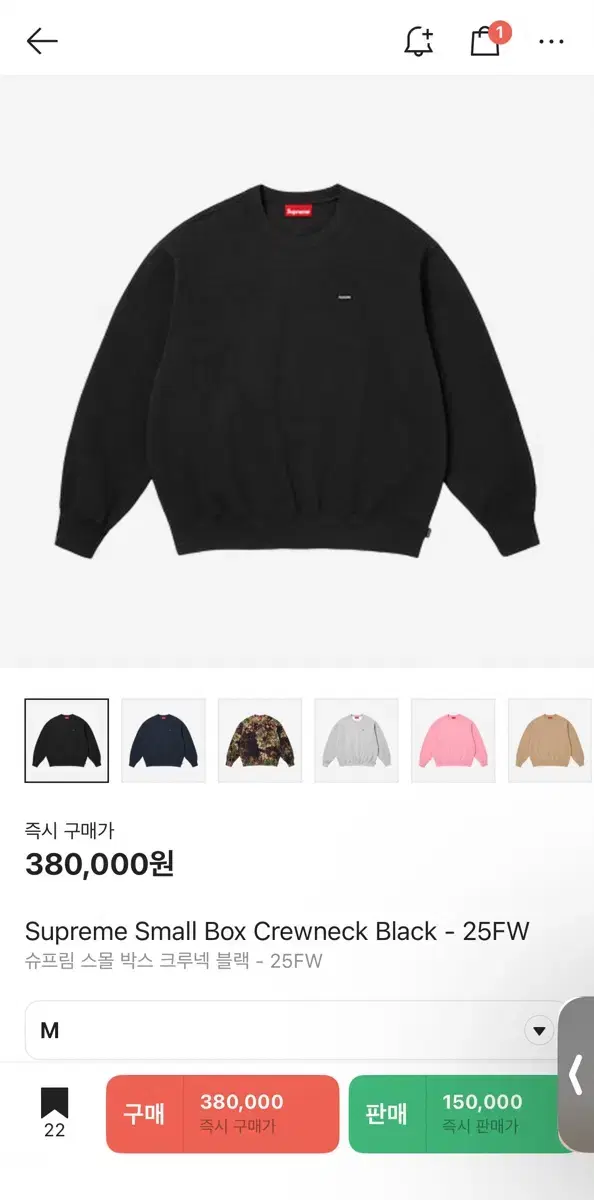Select the camo sweatshirt thumbnail

click(260, 740)
